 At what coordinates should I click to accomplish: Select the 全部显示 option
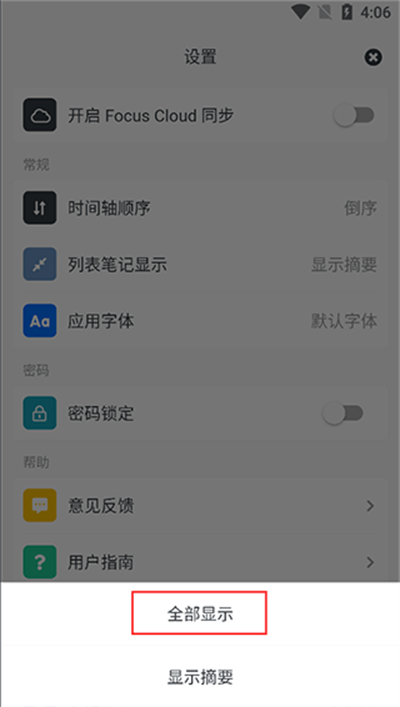tap(200, 614)
